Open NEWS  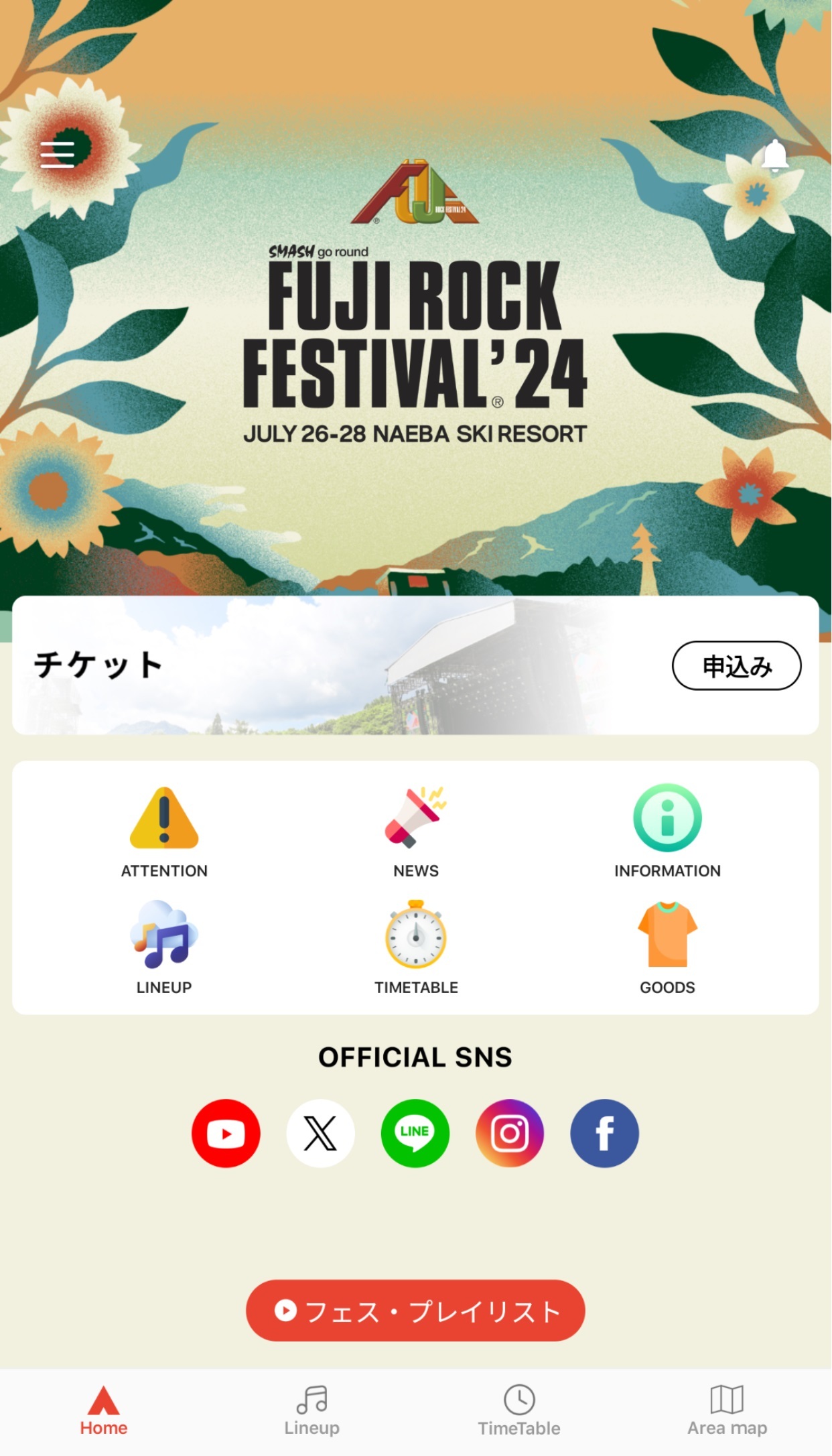[x=415, y=831]
